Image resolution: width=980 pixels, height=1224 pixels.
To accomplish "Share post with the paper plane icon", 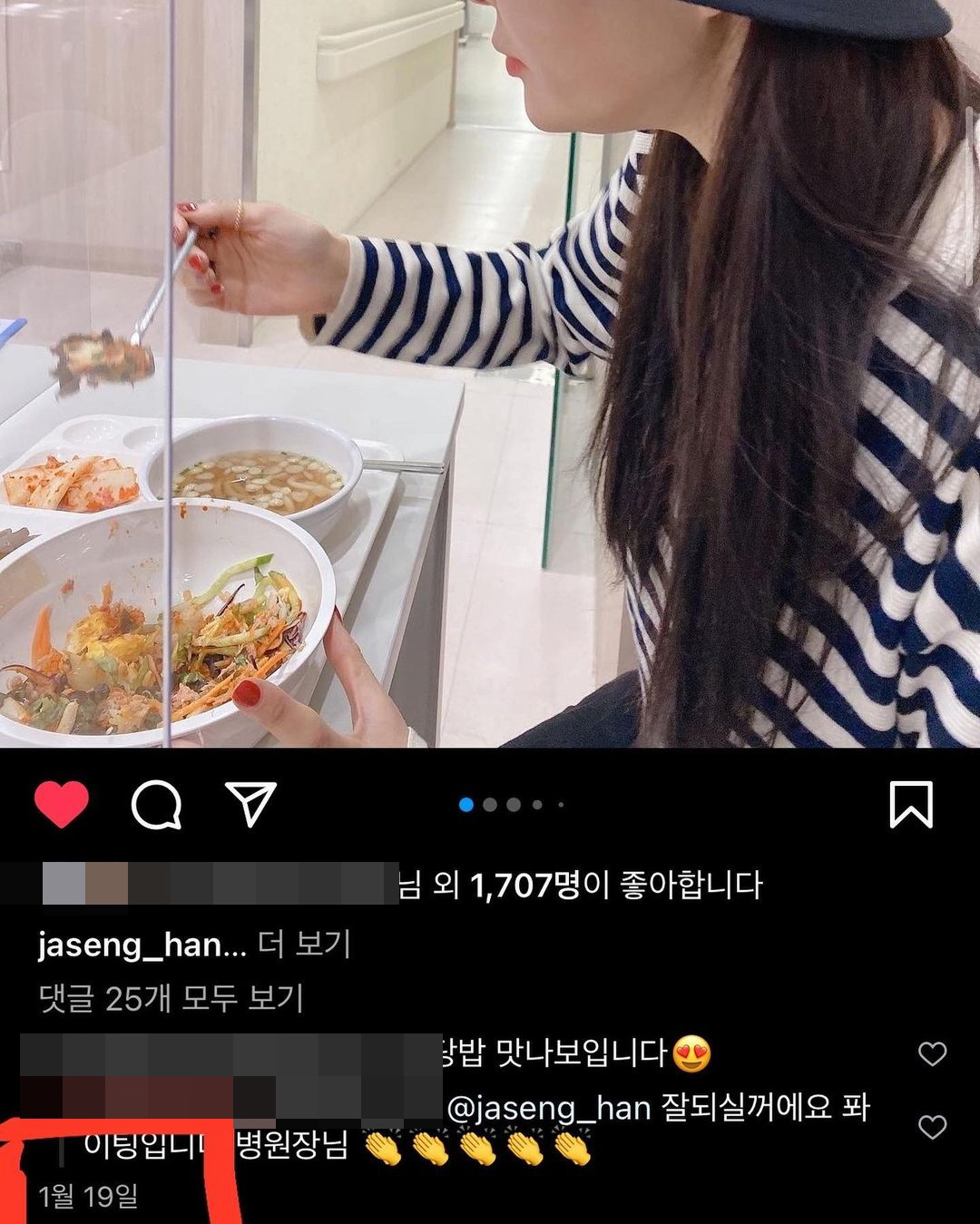I will click(x=250, y=804).
